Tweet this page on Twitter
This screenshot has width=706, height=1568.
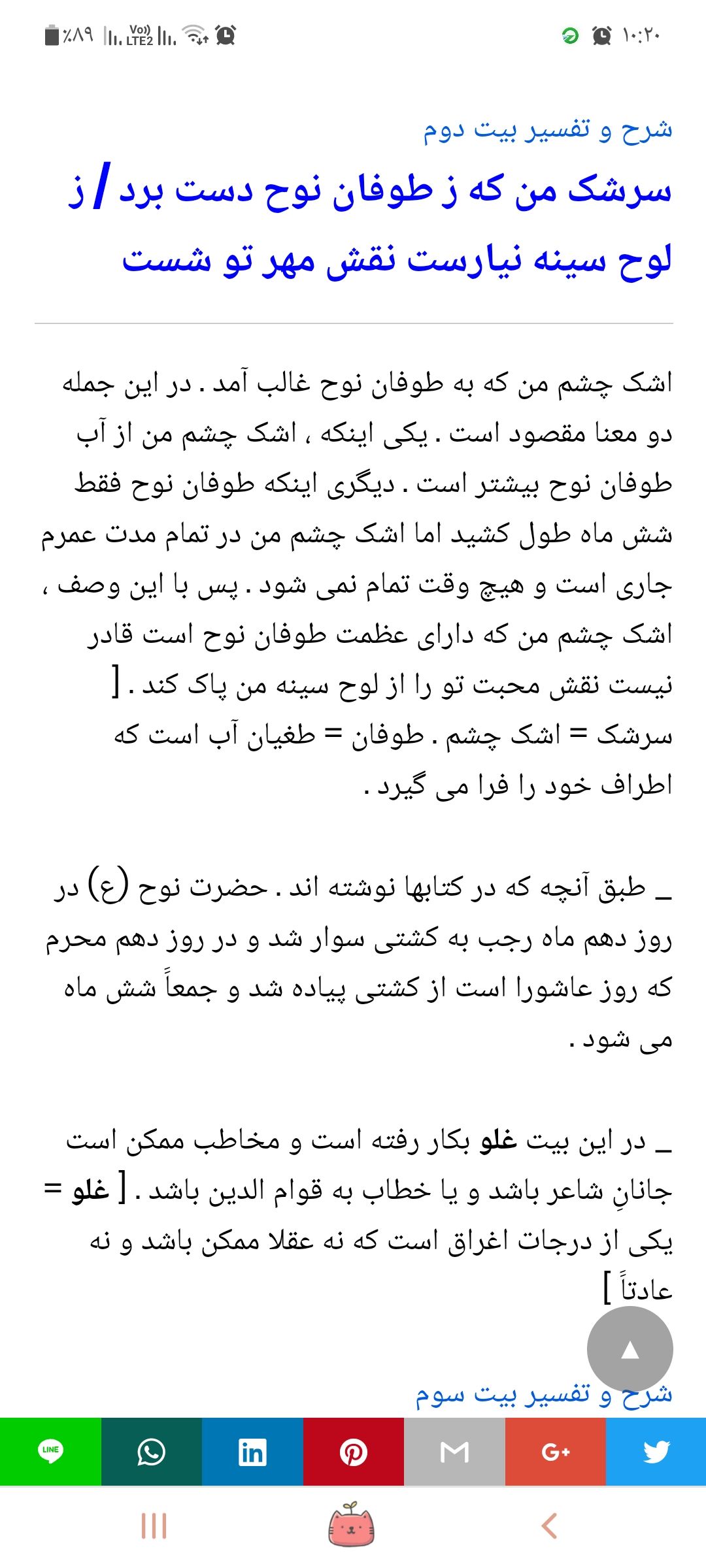(656, 1452)
